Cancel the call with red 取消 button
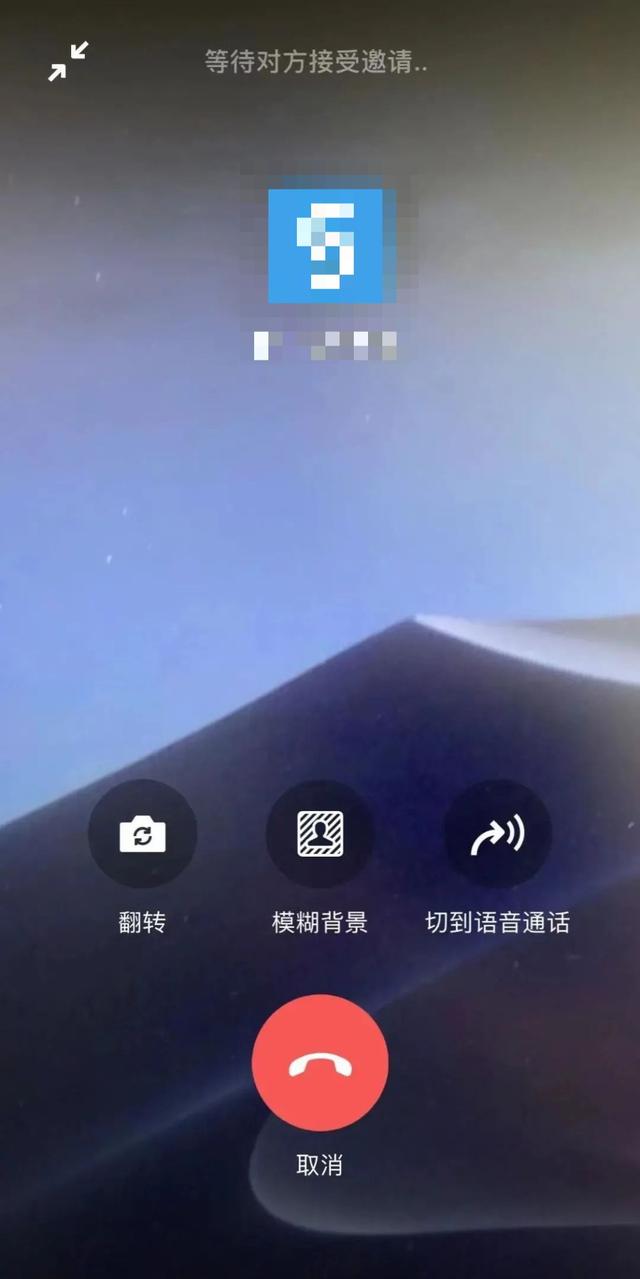The width and height of the screenshot is (640, 1279). pos(320,1062)
